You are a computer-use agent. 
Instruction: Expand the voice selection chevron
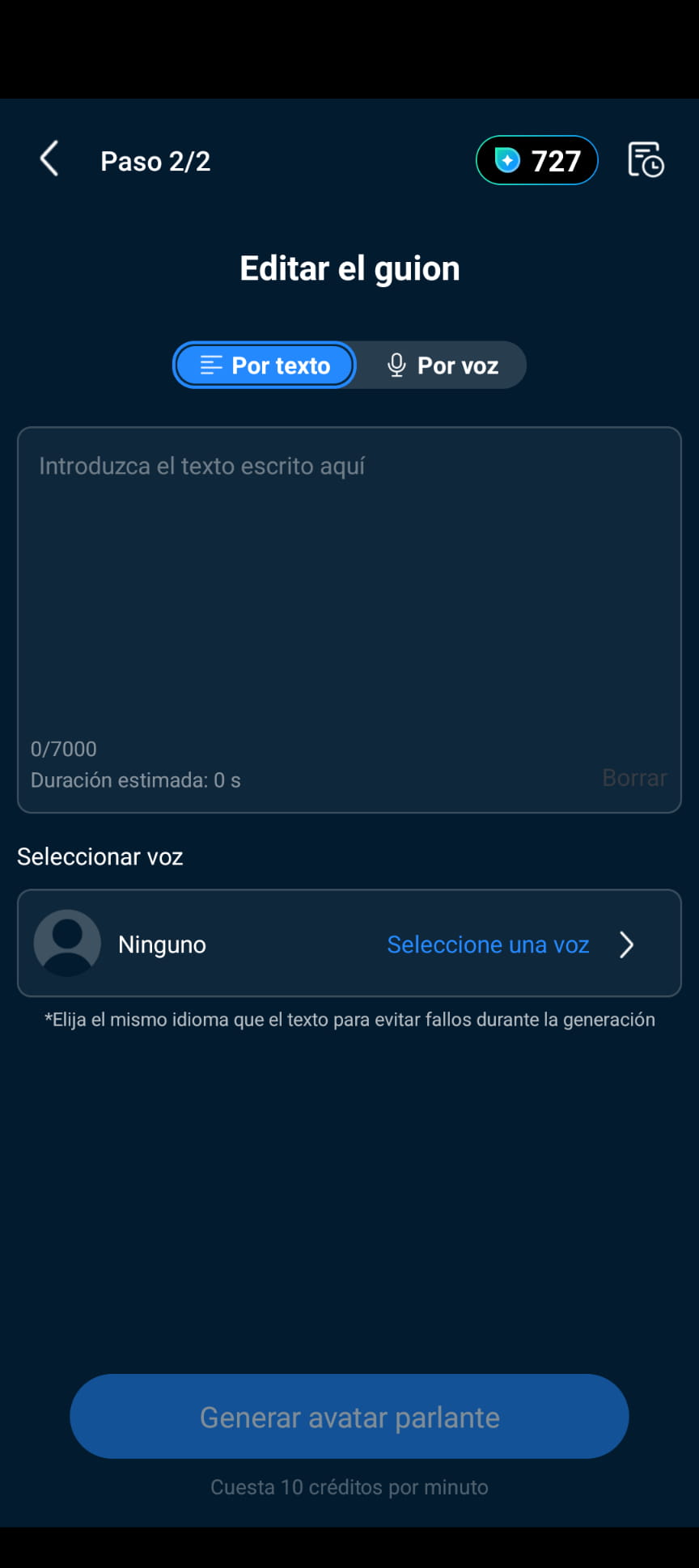point(626,944)
